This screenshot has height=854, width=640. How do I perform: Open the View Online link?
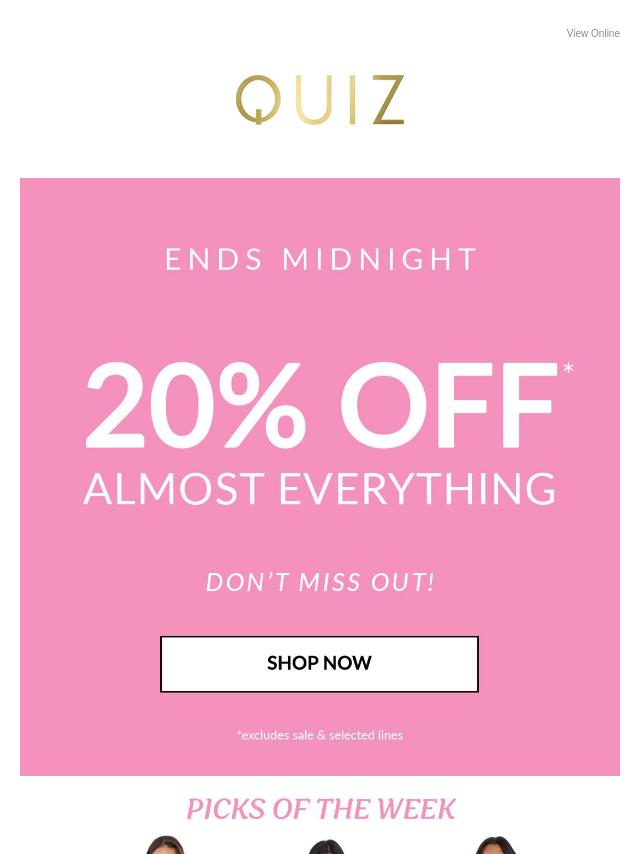592,34
